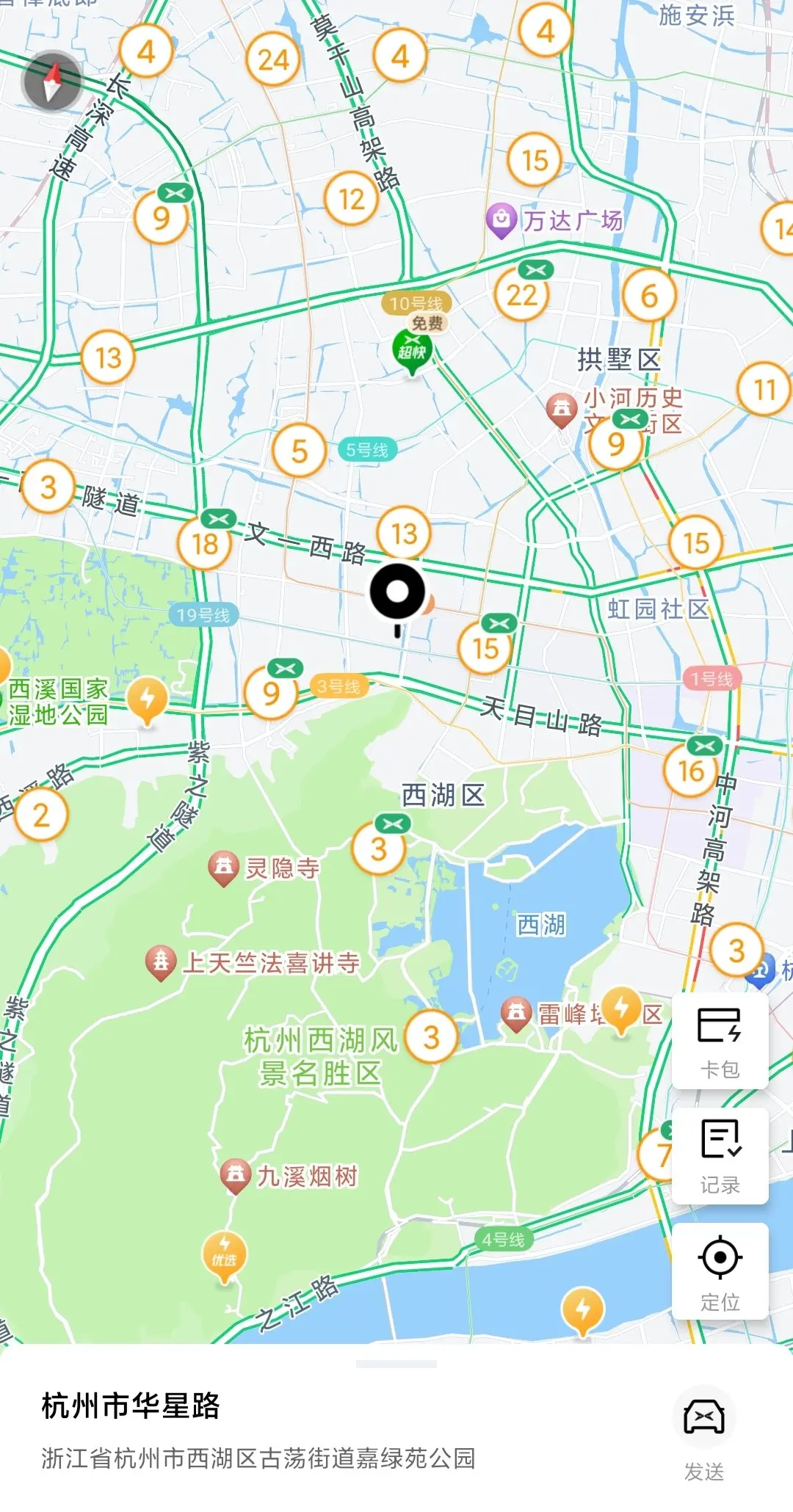Tap the compass icon to reset map orientation
Viewport: 793px width, 1512px height.
click(x=51, y=81)
